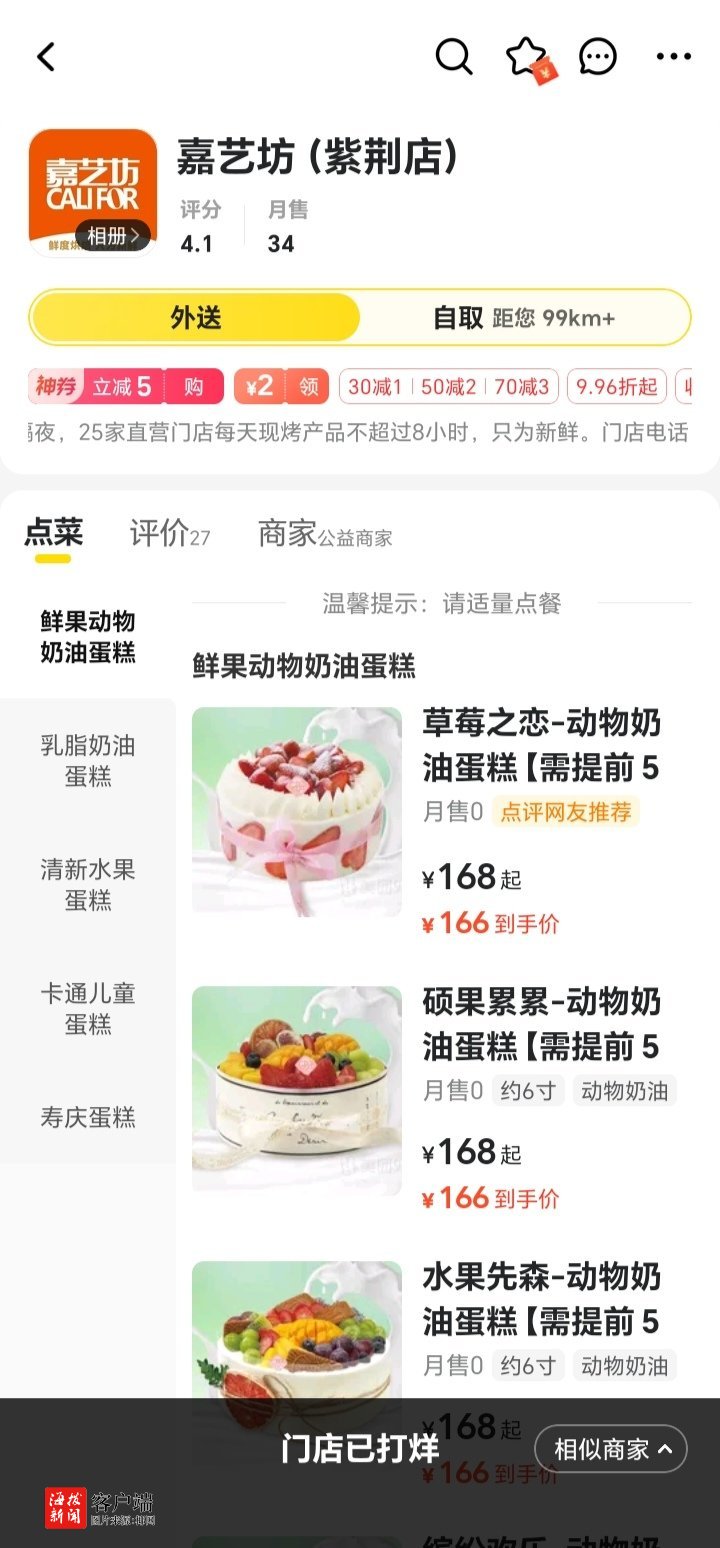Search within the 嘉艺坊 store

[453, 57]
